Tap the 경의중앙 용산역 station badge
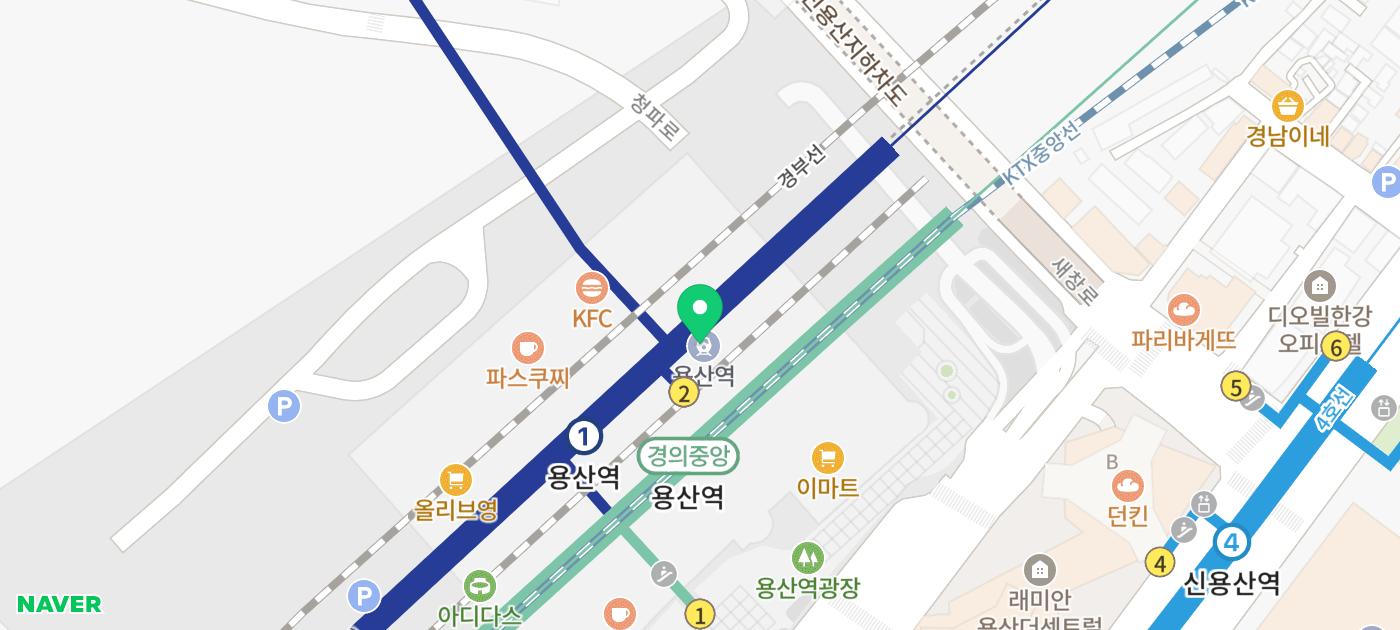This screenshot has width=1400, height=630. tap(688, 457)
